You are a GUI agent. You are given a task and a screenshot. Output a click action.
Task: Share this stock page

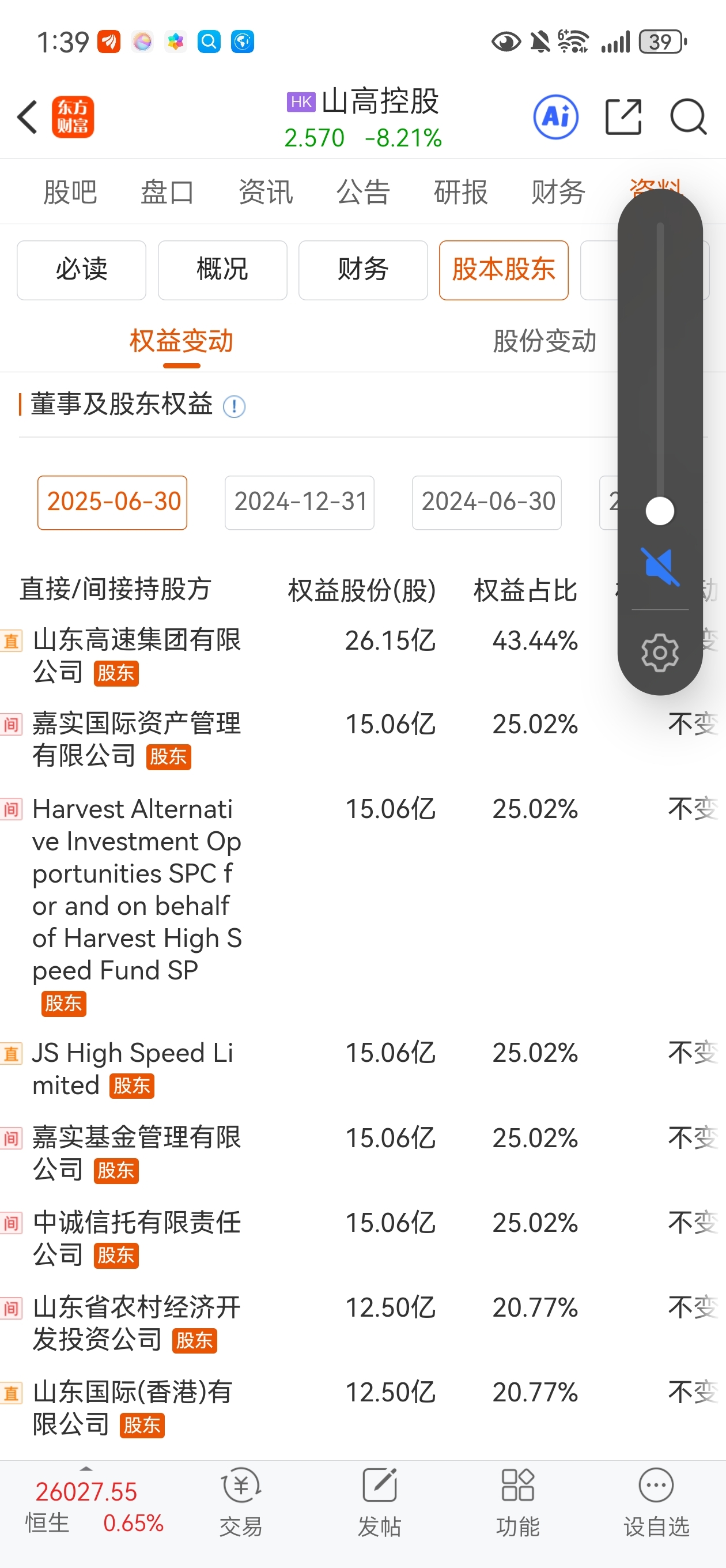point(623,117)
